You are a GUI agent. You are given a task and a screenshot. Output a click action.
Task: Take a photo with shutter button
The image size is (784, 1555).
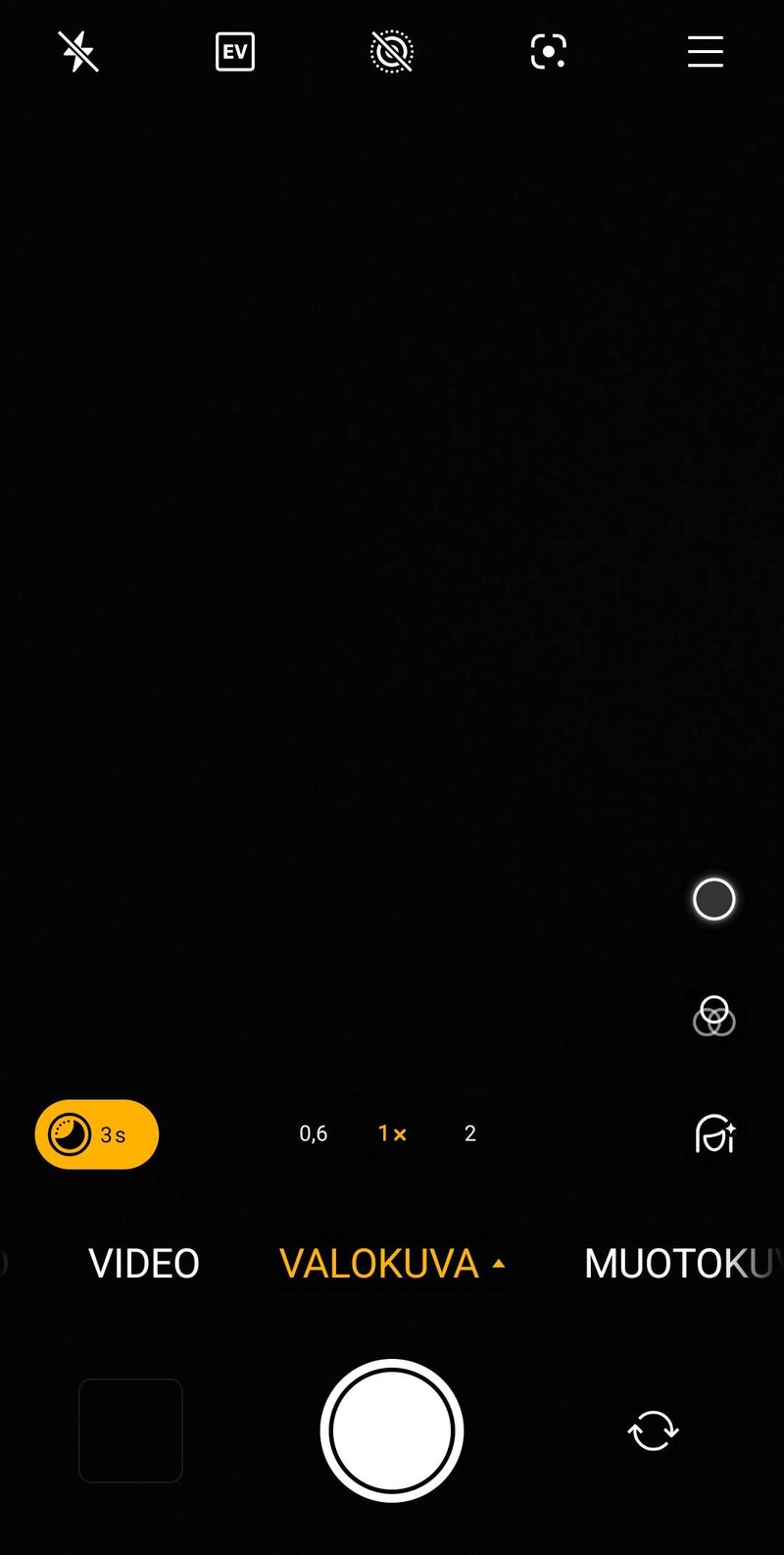[392, 1430]
